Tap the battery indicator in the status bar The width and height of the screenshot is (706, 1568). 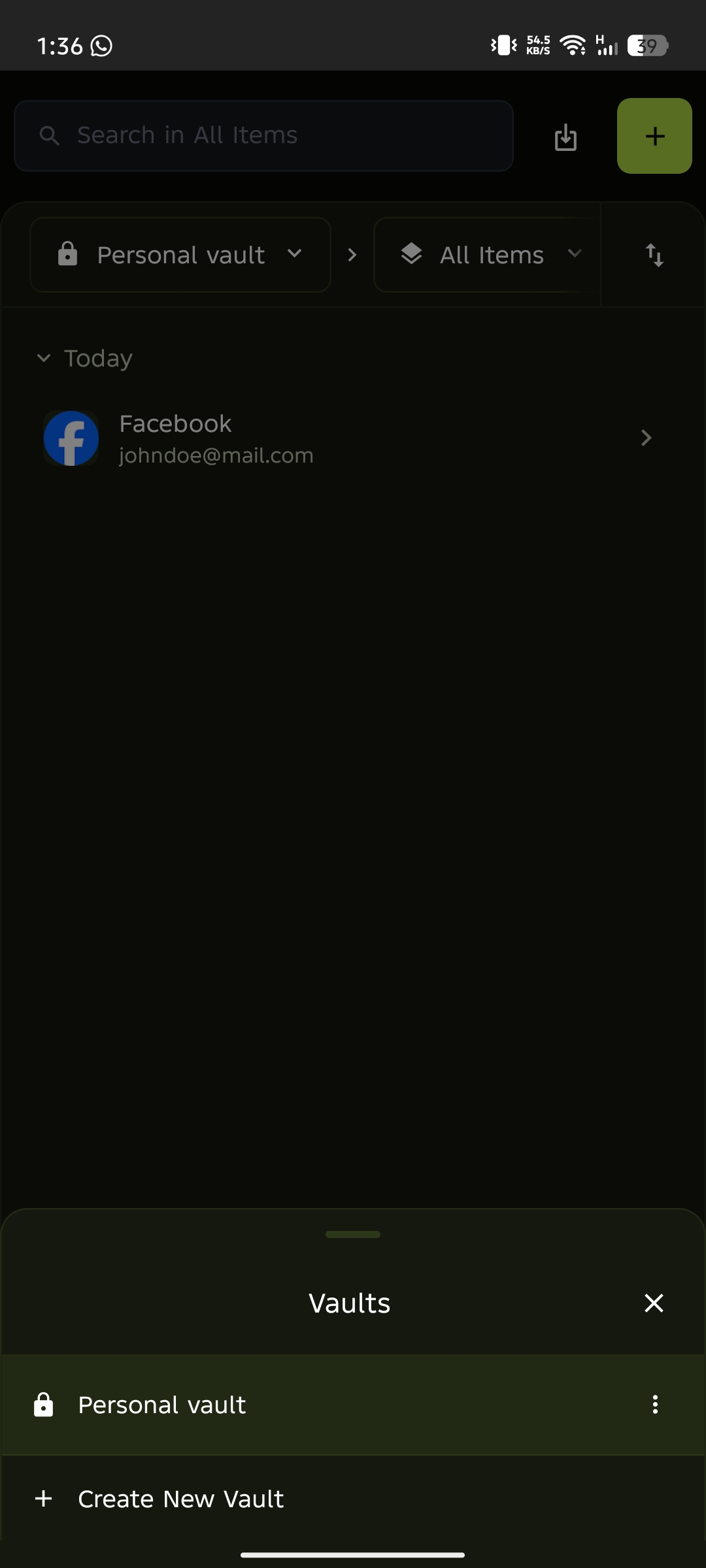(x=647, y=45)
